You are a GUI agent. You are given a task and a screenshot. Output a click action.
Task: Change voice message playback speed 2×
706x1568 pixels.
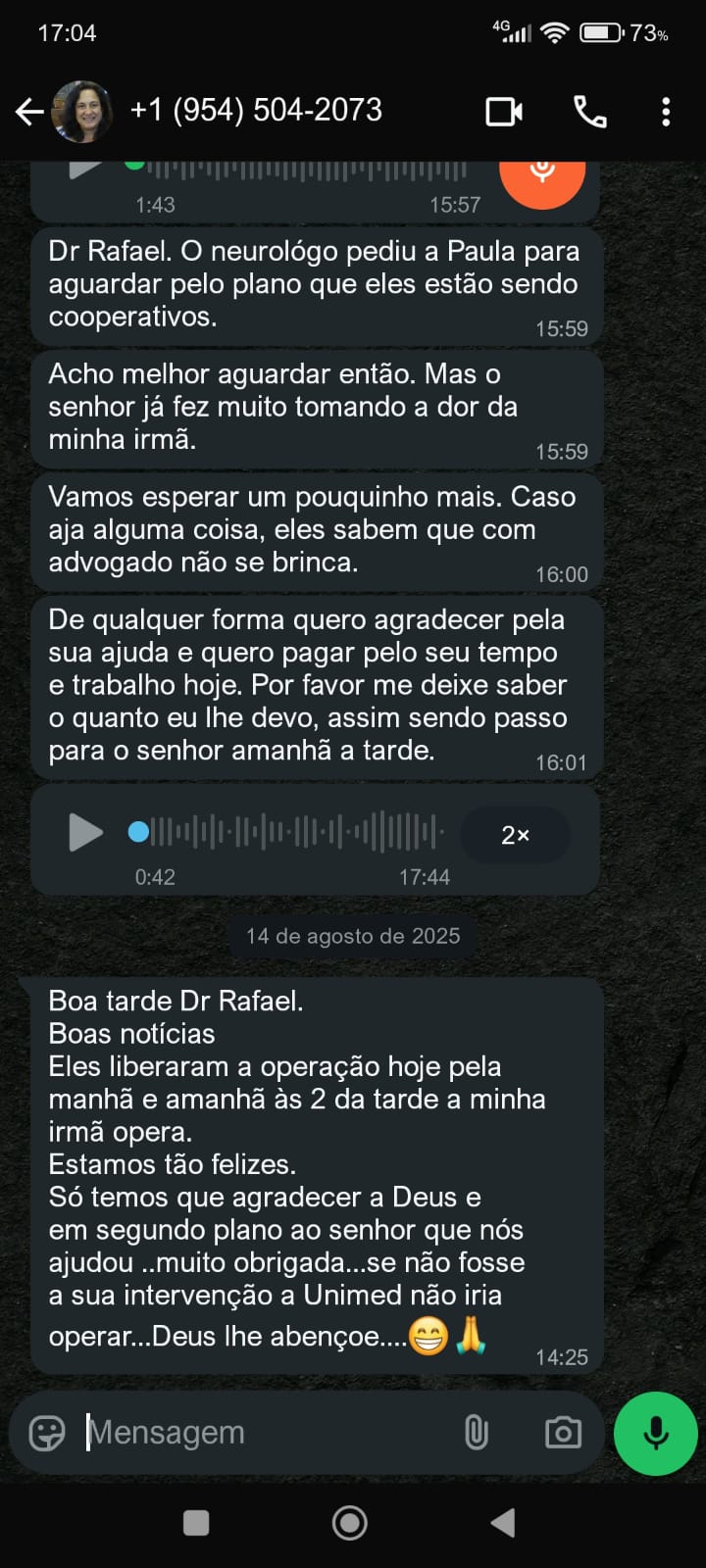pos(515,835)
